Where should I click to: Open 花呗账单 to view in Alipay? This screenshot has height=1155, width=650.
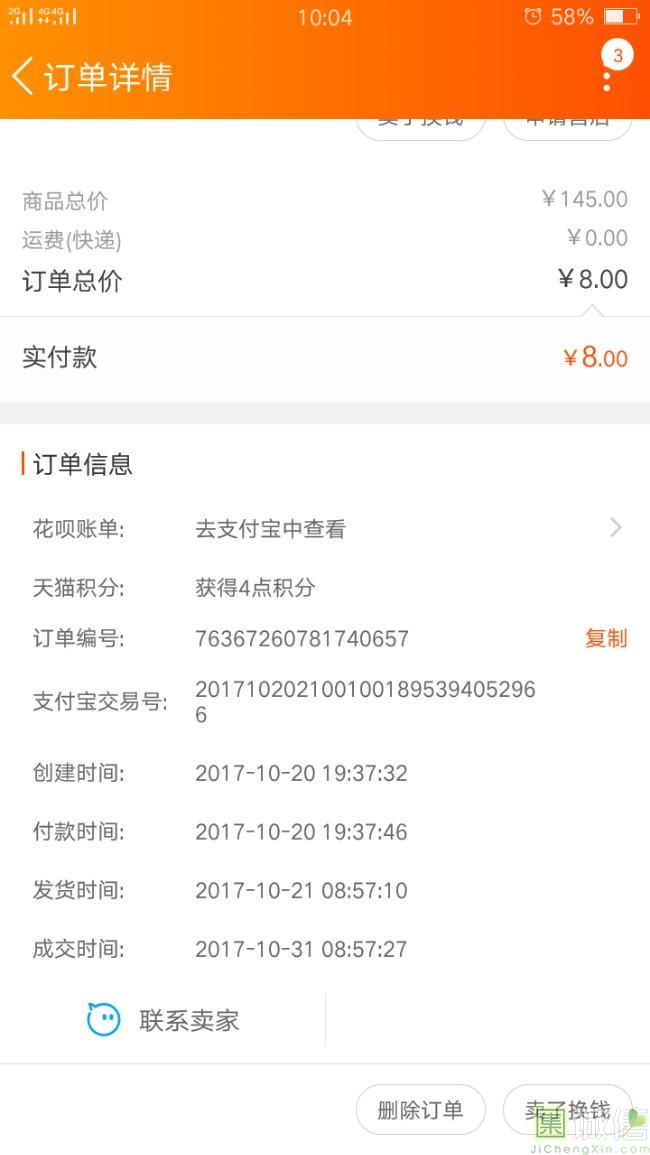point(325,529)
